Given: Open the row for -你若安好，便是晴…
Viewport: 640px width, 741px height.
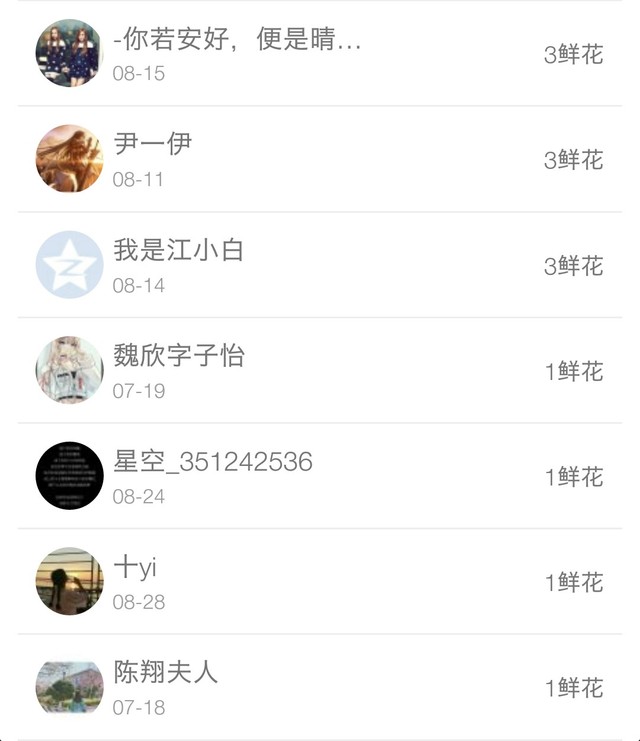Looking at the screenshot, I should [320, 54].
